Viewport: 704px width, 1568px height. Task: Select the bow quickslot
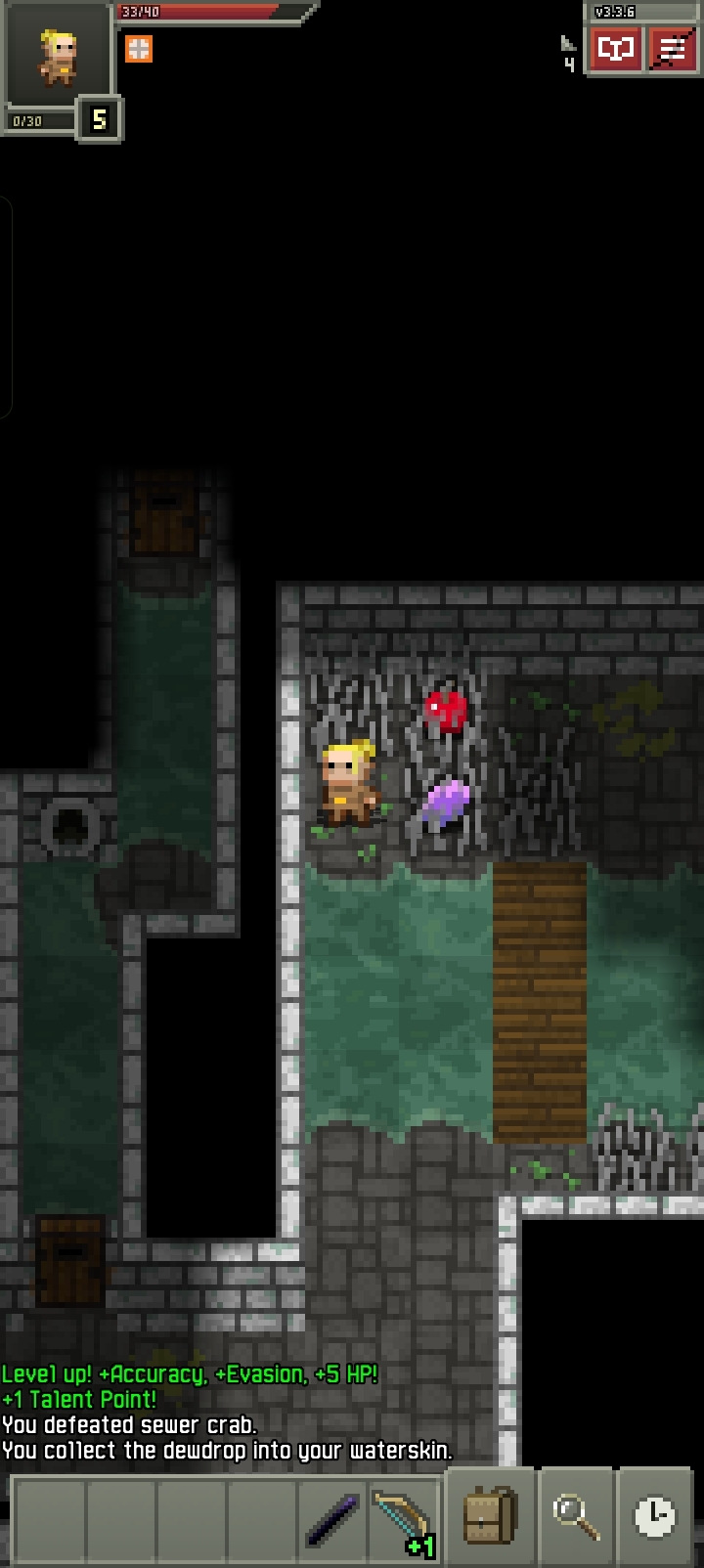tap(403, 1519)
